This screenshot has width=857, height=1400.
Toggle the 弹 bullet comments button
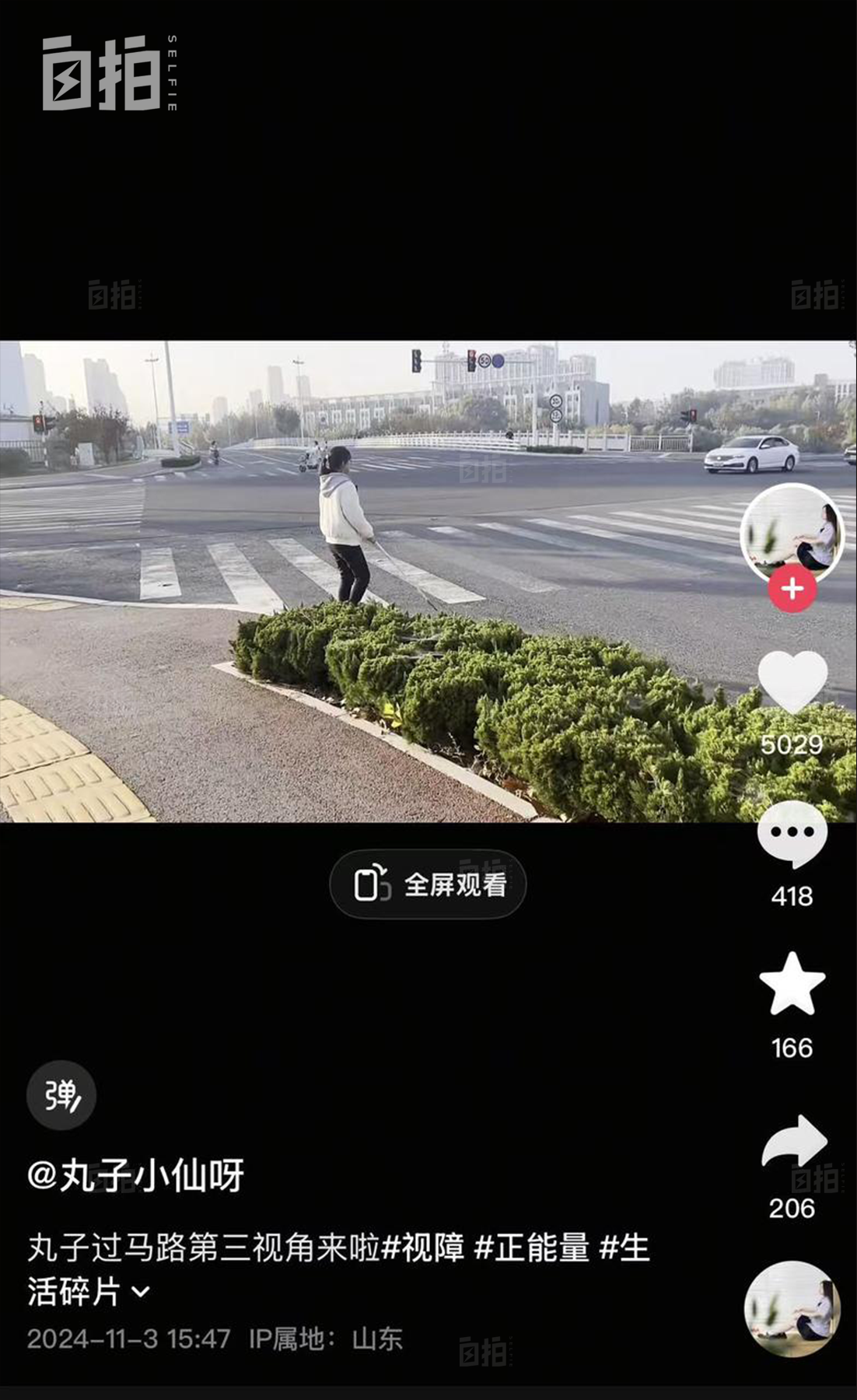coord(61,1095)
